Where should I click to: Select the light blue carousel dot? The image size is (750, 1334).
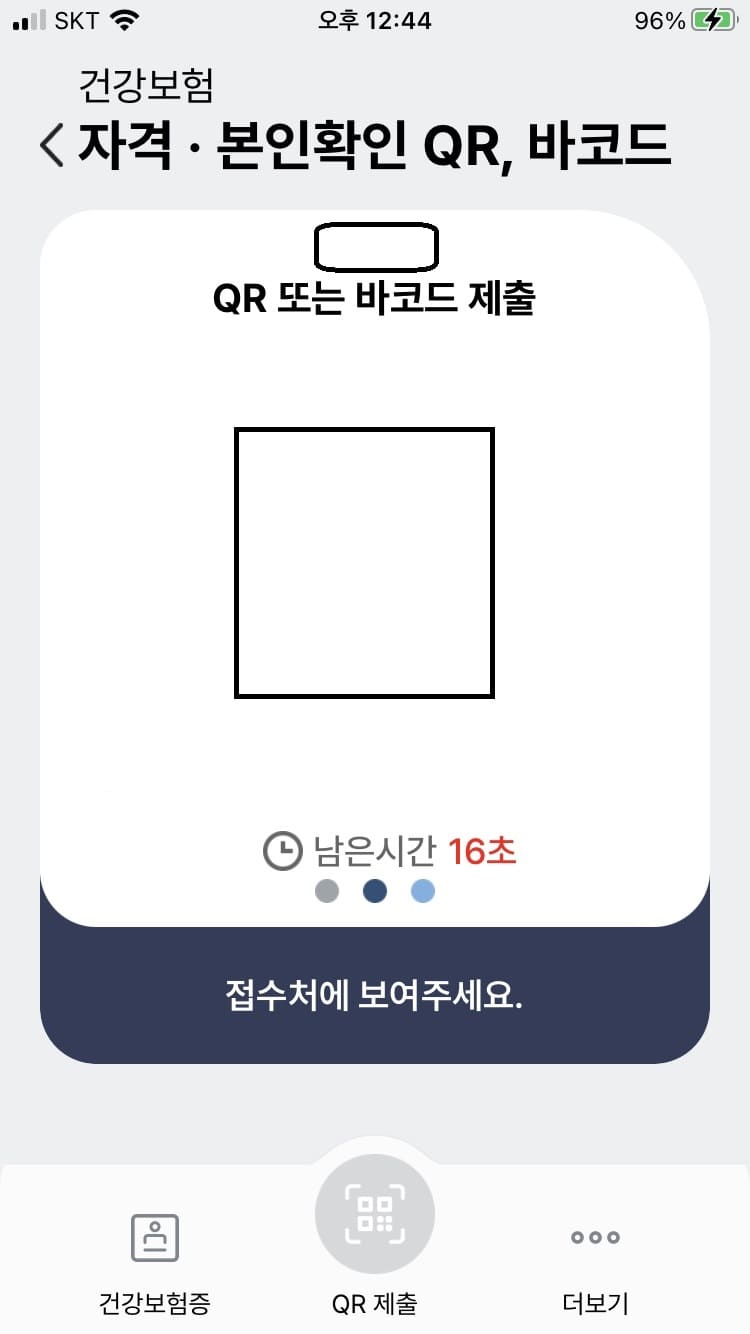tap(421, 890)
